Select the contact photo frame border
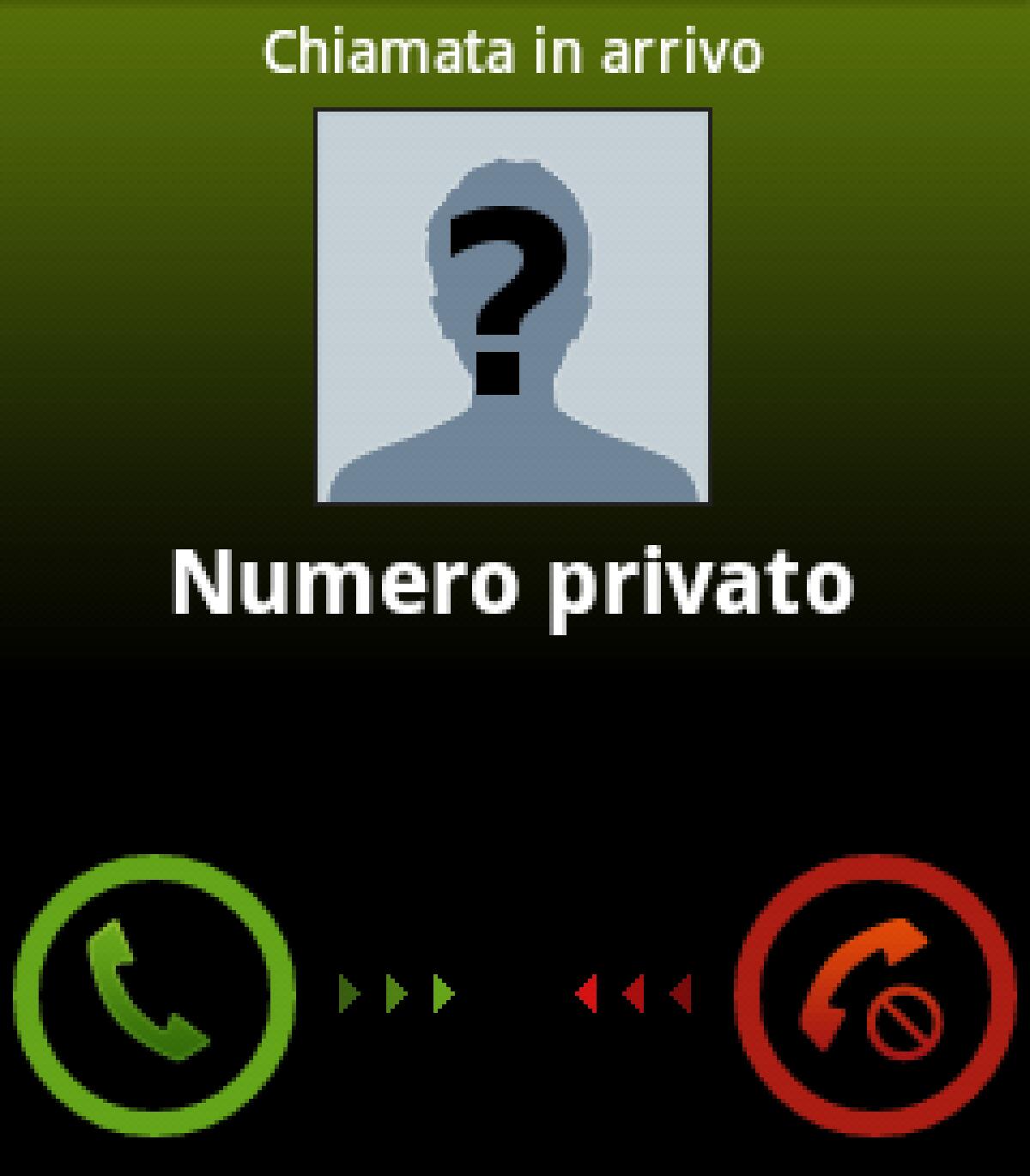The width and height of the screenshot is (1030, 1176). pos(513,110)
